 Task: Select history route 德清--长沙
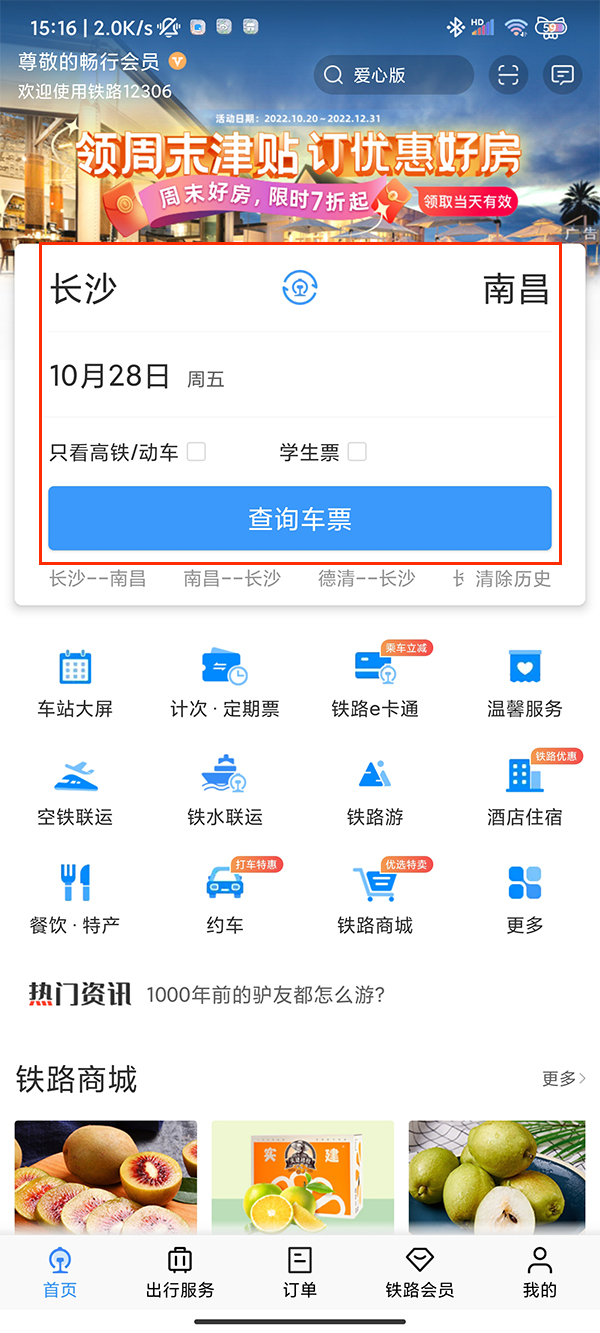[x=366, y=578]
